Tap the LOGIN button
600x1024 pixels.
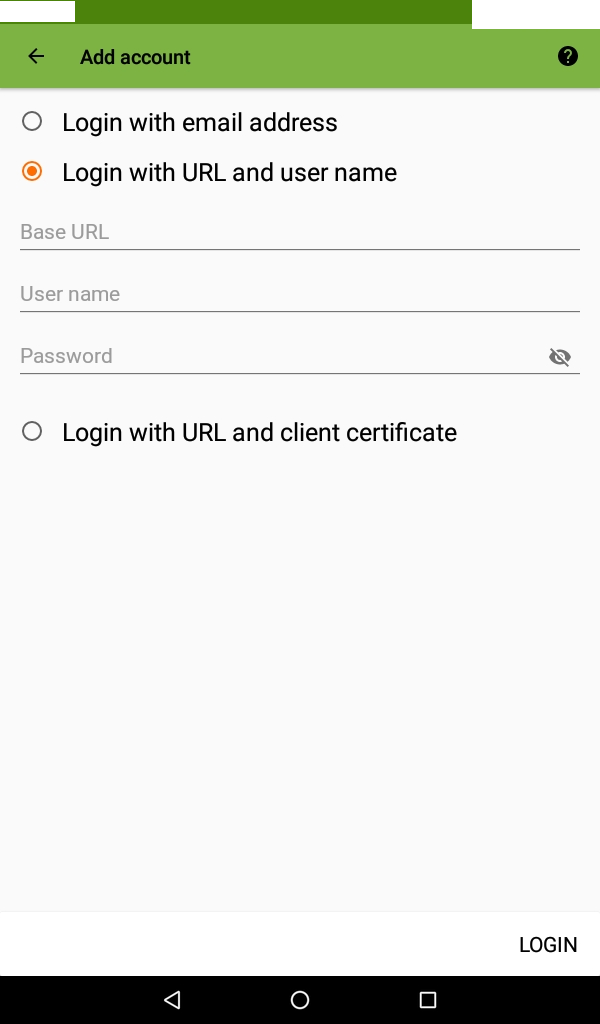point(548,944)
